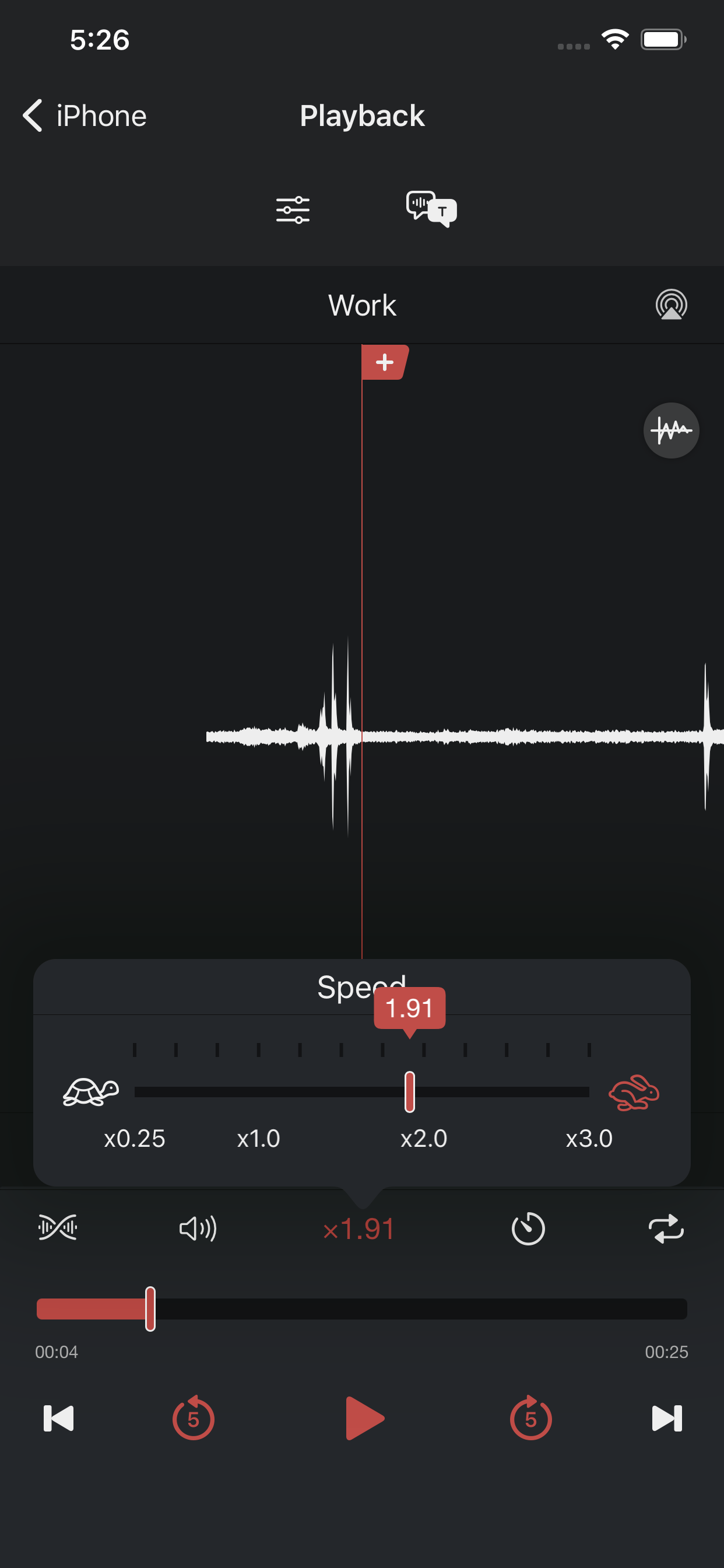Set speed to fastest with rabbit icon
724x1568 pixels.
pyautogui.click(x=633, y=1092)
